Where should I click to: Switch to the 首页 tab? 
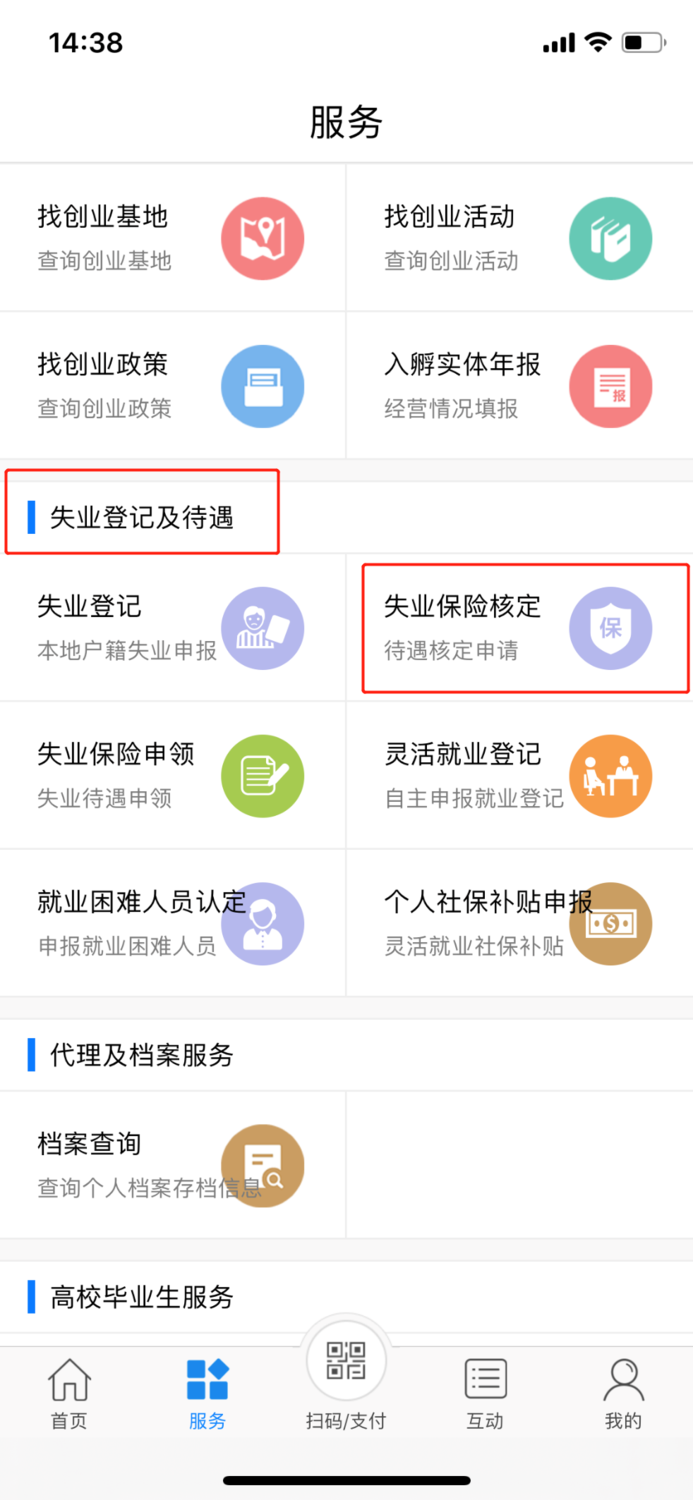[69, 1394]
